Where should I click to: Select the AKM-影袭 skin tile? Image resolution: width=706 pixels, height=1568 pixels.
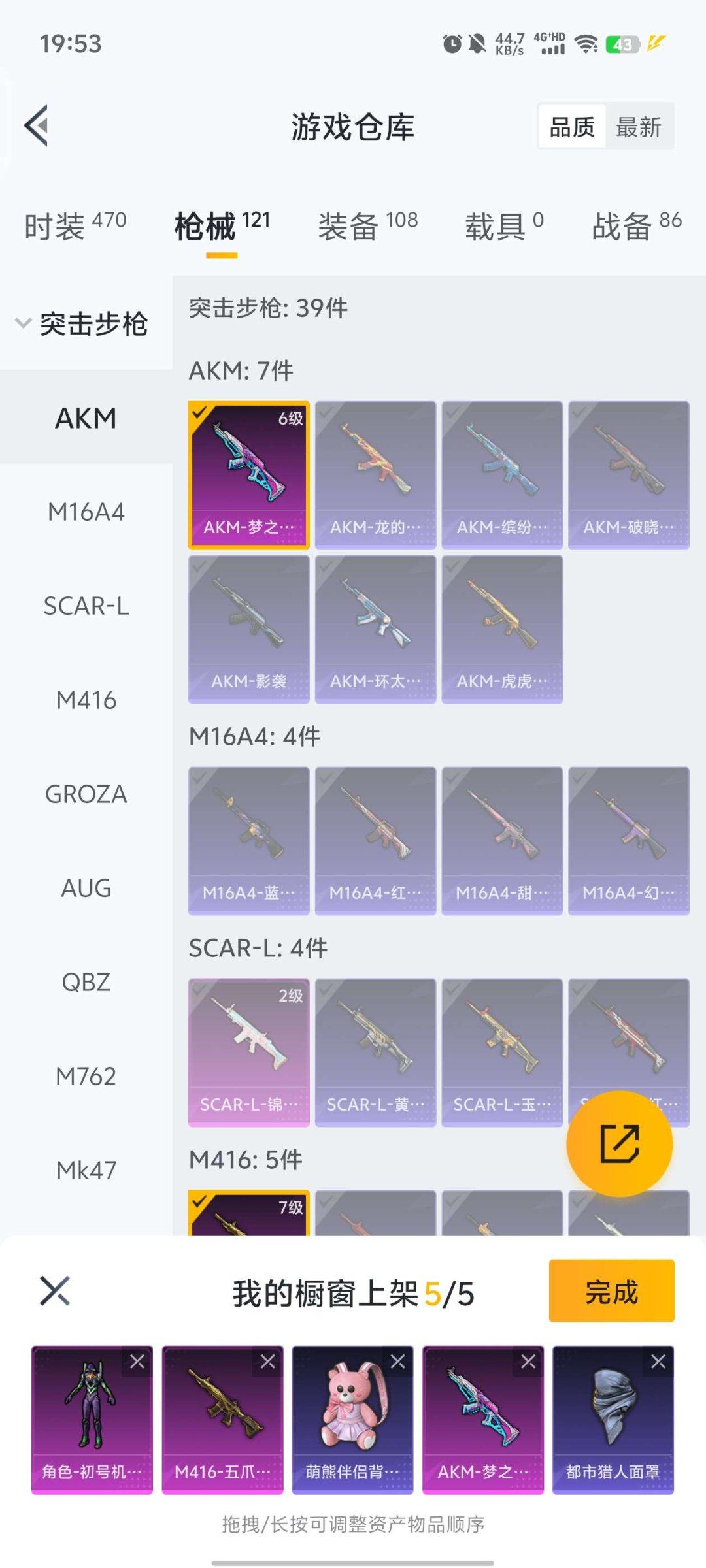click(248, 629)
